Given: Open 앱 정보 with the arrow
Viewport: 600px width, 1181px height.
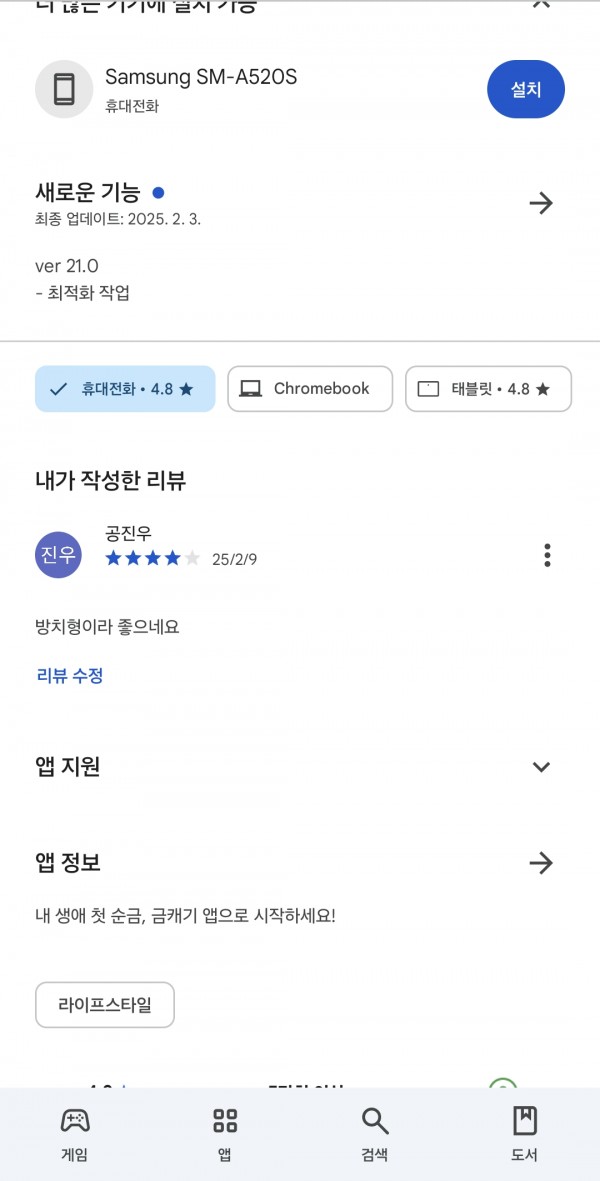Looking at the screenshot, I should (541, 862).
